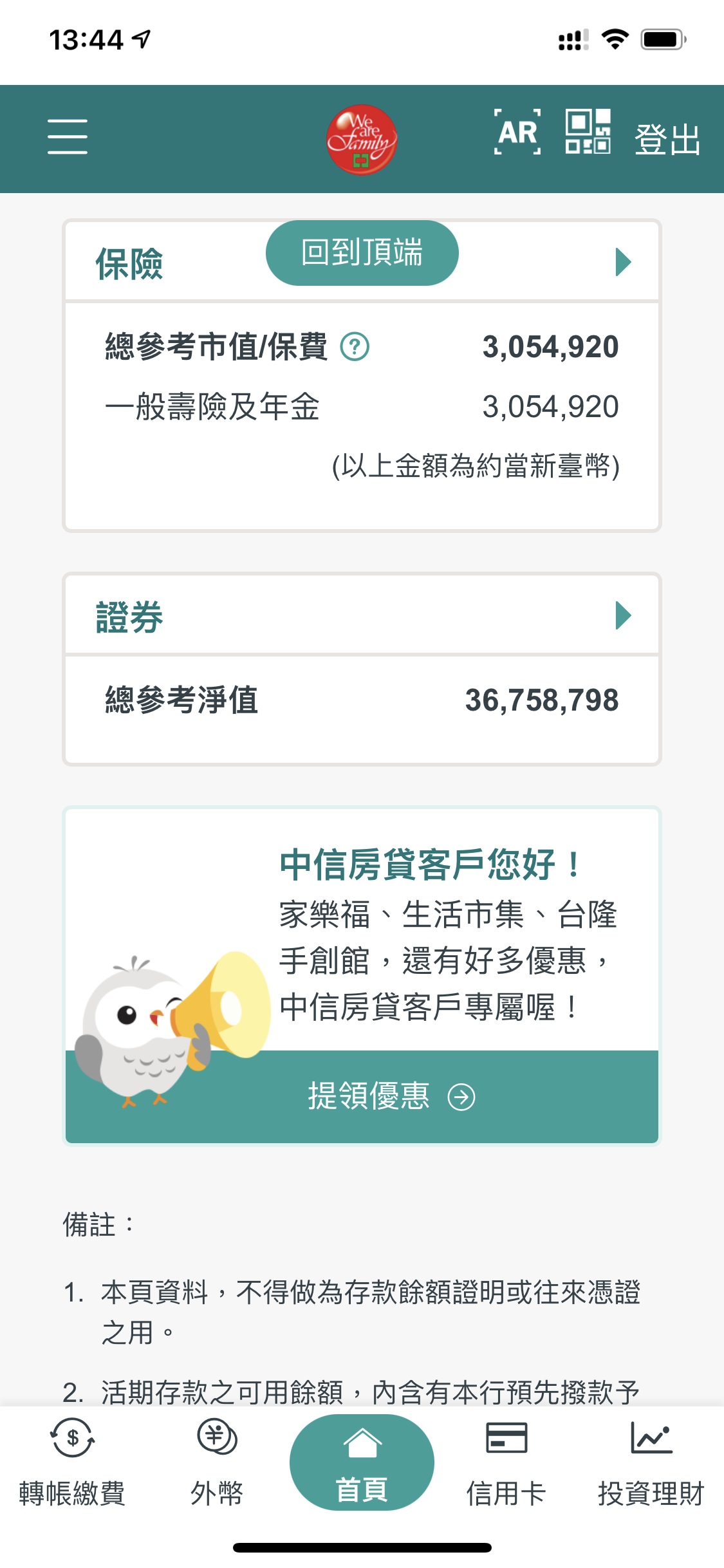The width and height of the screenshot is (724, 1568).
Task: Go to the 外幣 tab
Action: 217,1462
